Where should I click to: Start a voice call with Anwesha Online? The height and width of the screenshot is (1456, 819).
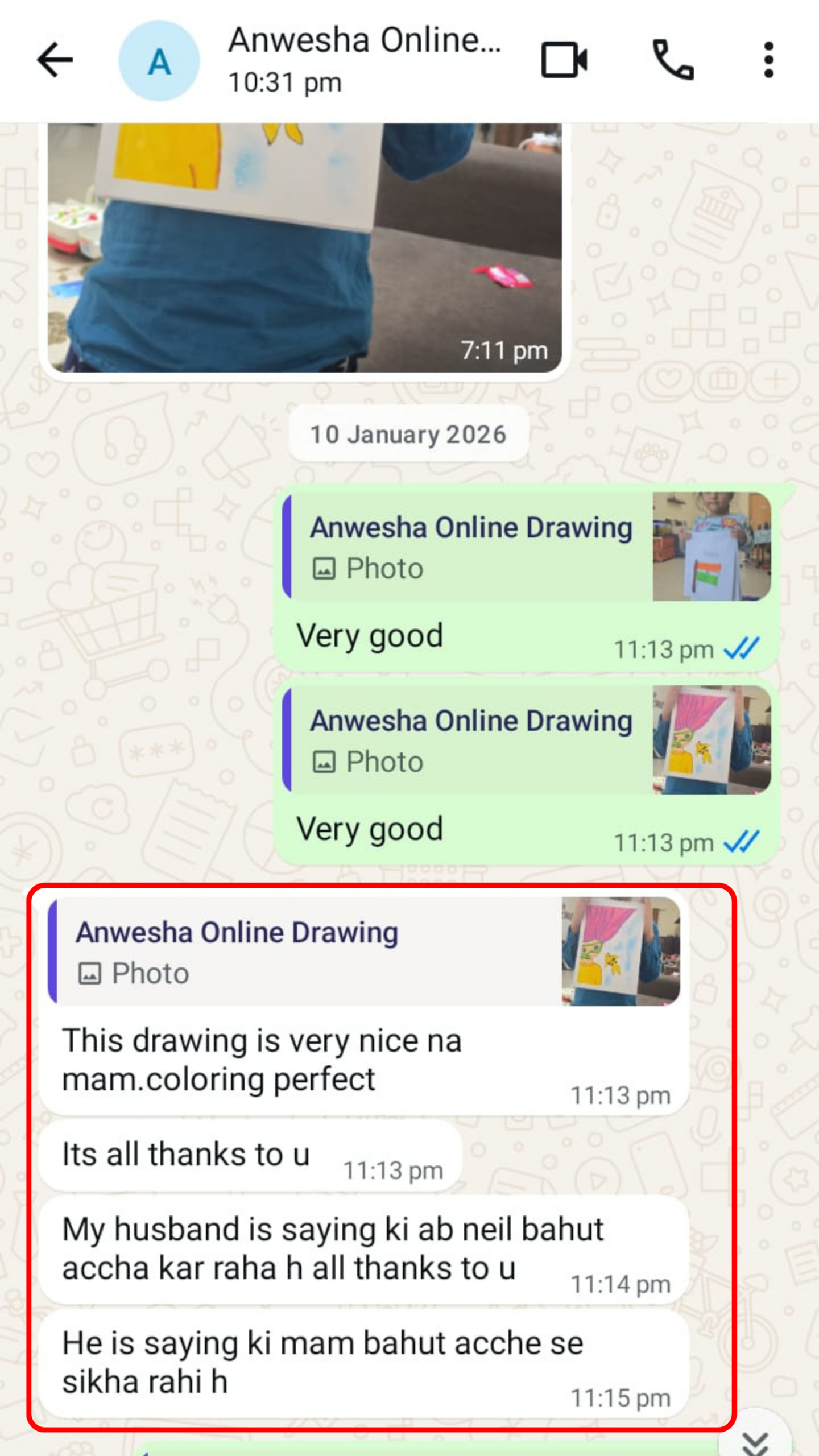click(673, 60)
